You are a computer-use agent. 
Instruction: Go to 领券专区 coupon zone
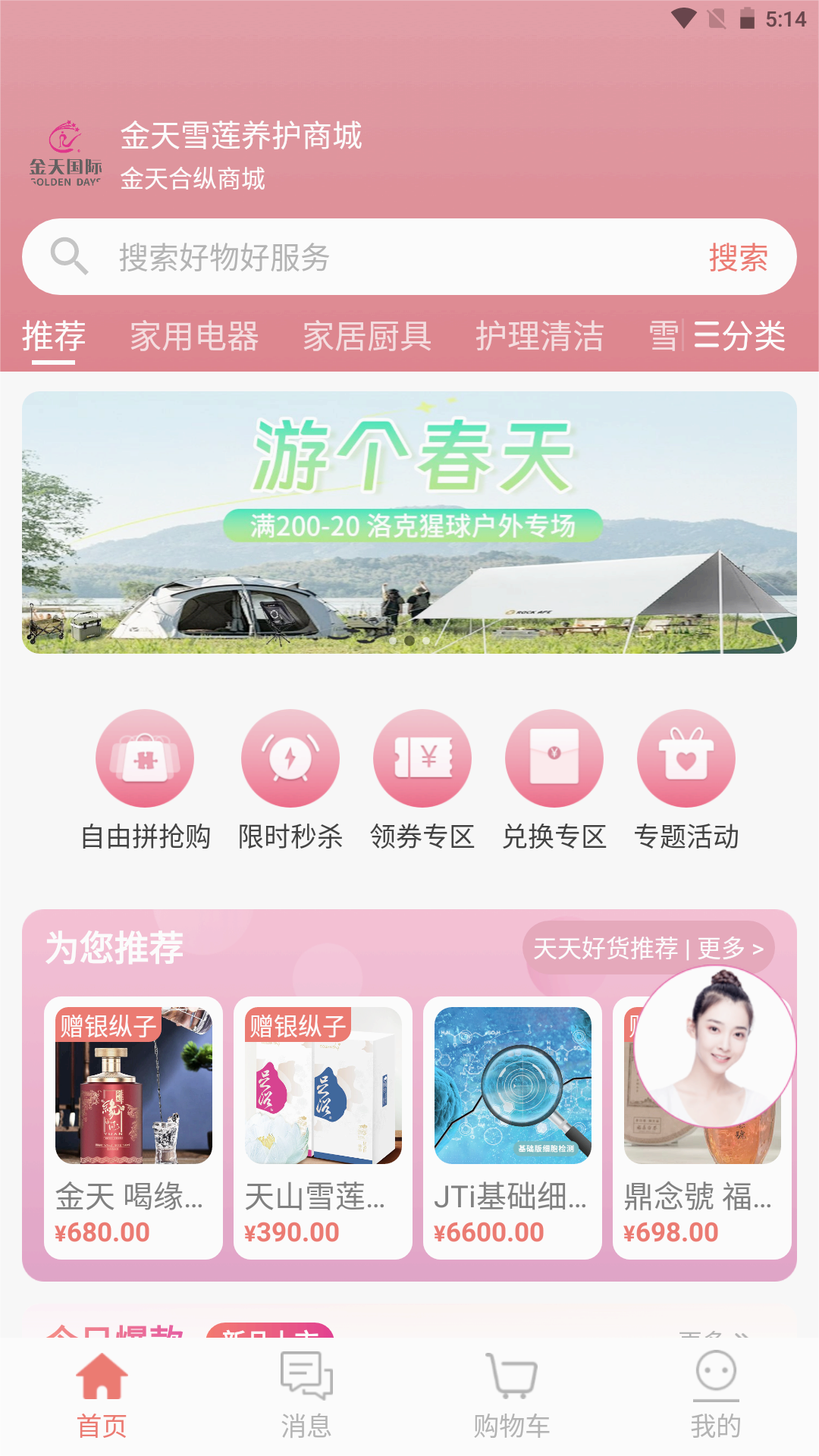tap(422, 781)
